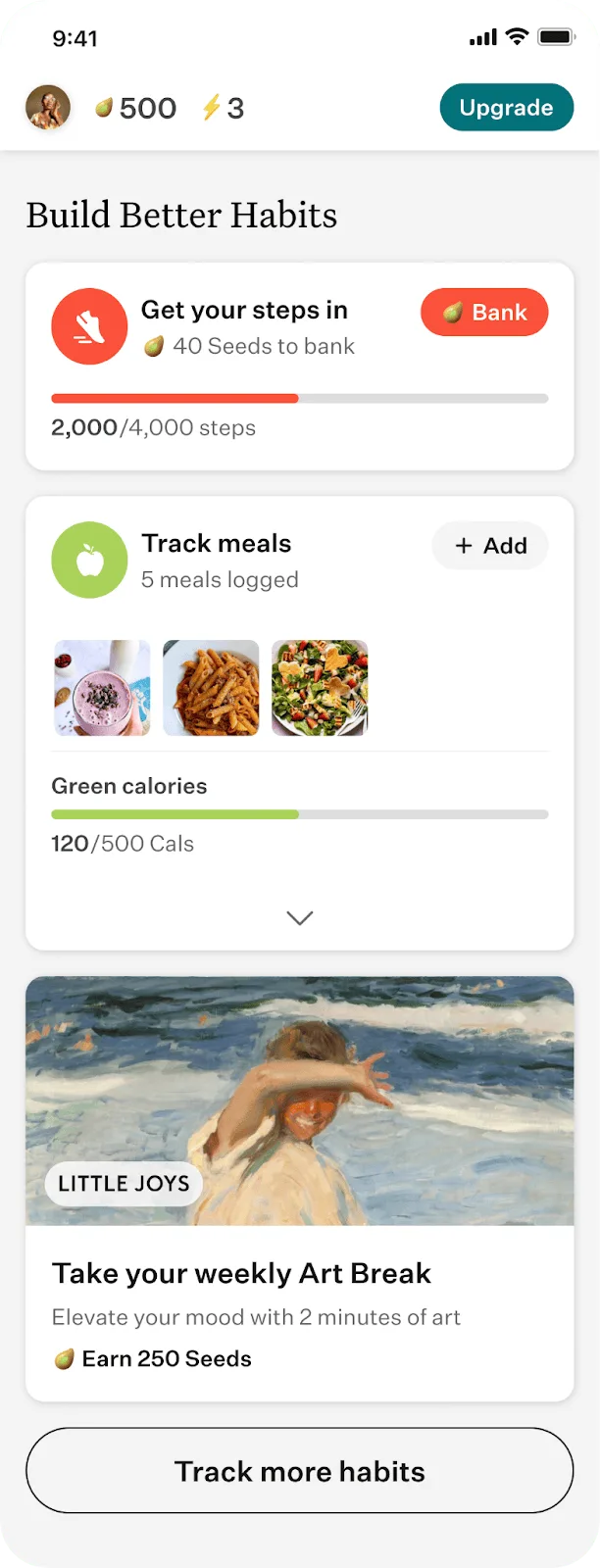
Task: Open the weekly Art Break card
Action: click(x=299, y=1274)
